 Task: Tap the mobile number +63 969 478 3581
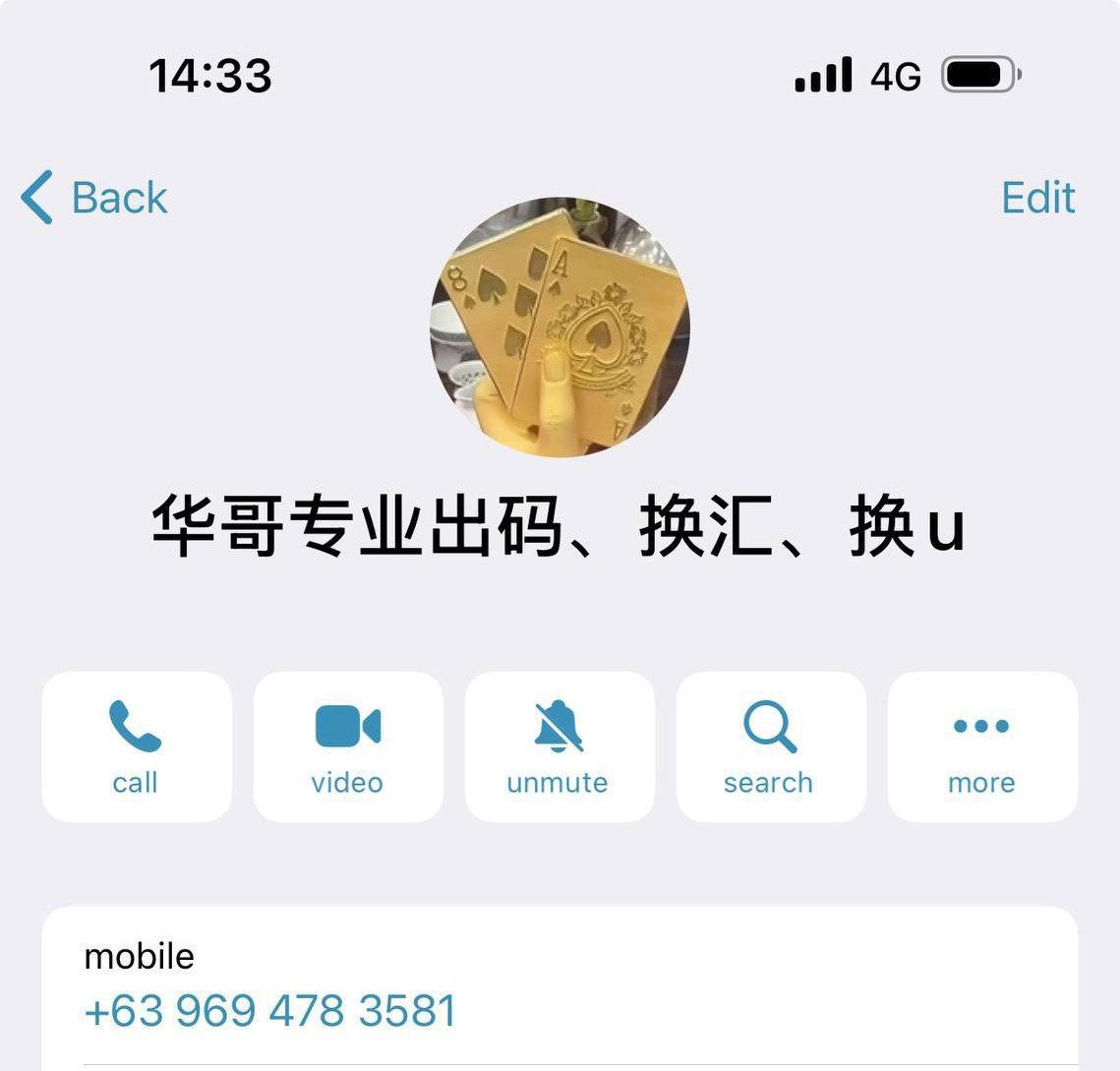[x=270, y=1011]
